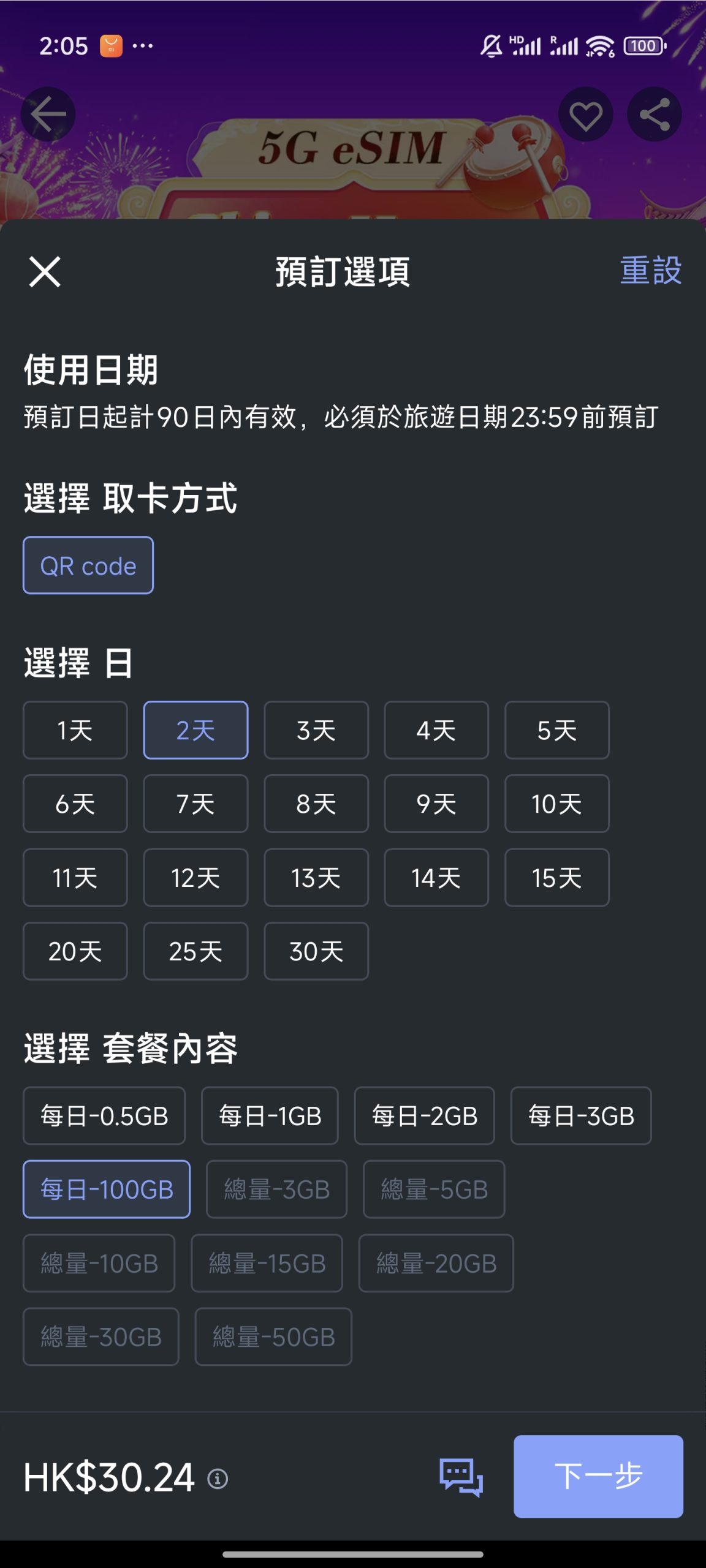Pick the 每日-3GB package
The height and width of the screenshot is (1568, 706).
click(x=581, y=1116)
